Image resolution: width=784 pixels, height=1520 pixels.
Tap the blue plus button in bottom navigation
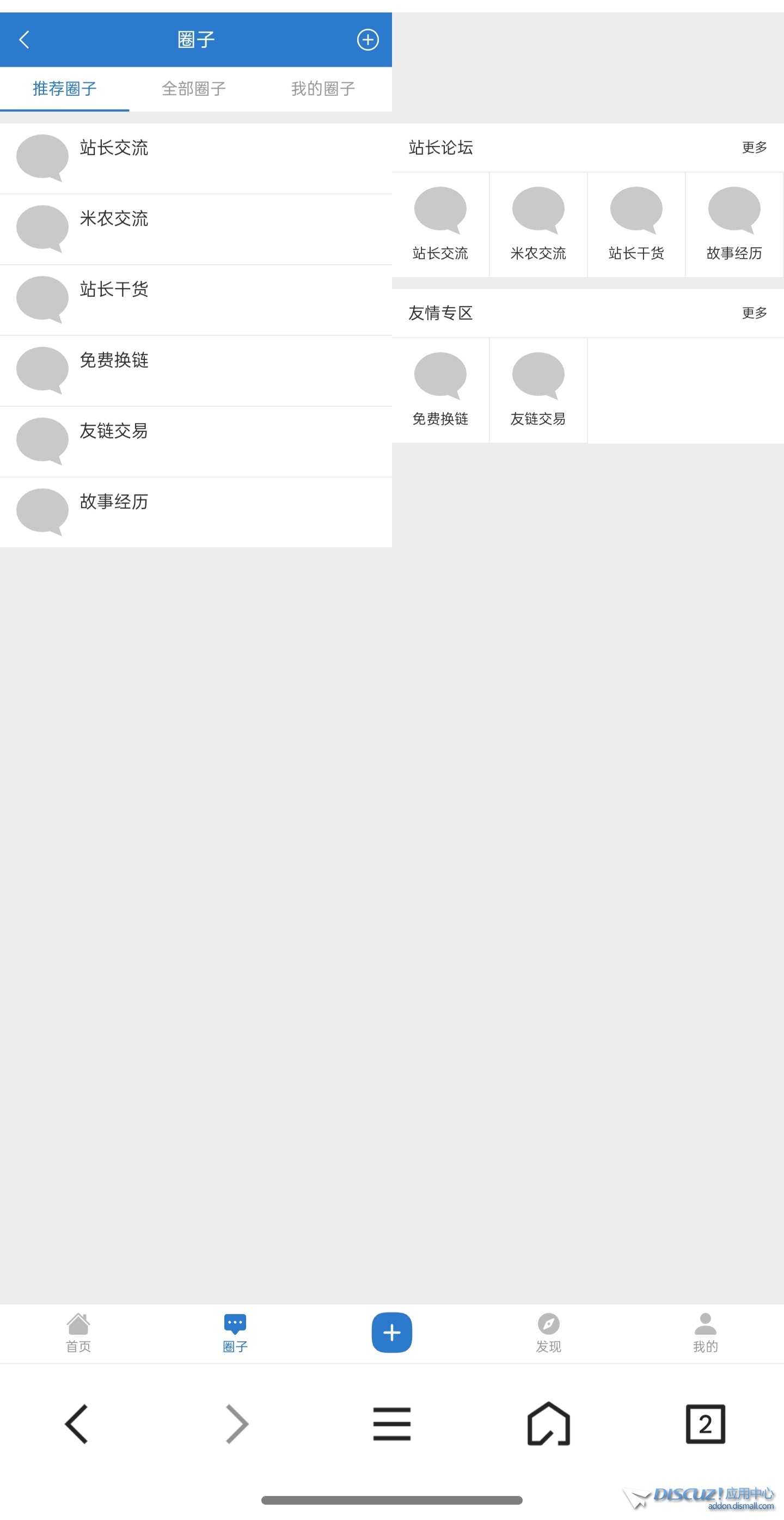391,1332
